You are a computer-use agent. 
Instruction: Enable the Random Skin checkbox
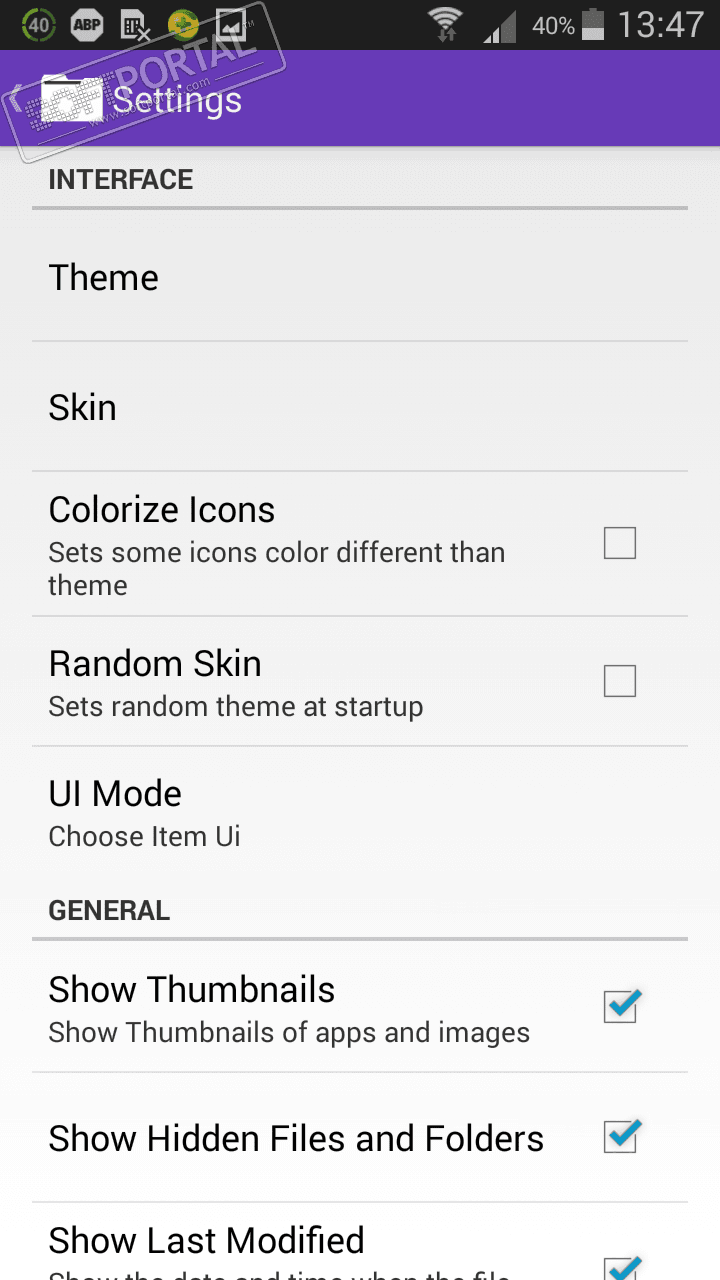[619, 681]
